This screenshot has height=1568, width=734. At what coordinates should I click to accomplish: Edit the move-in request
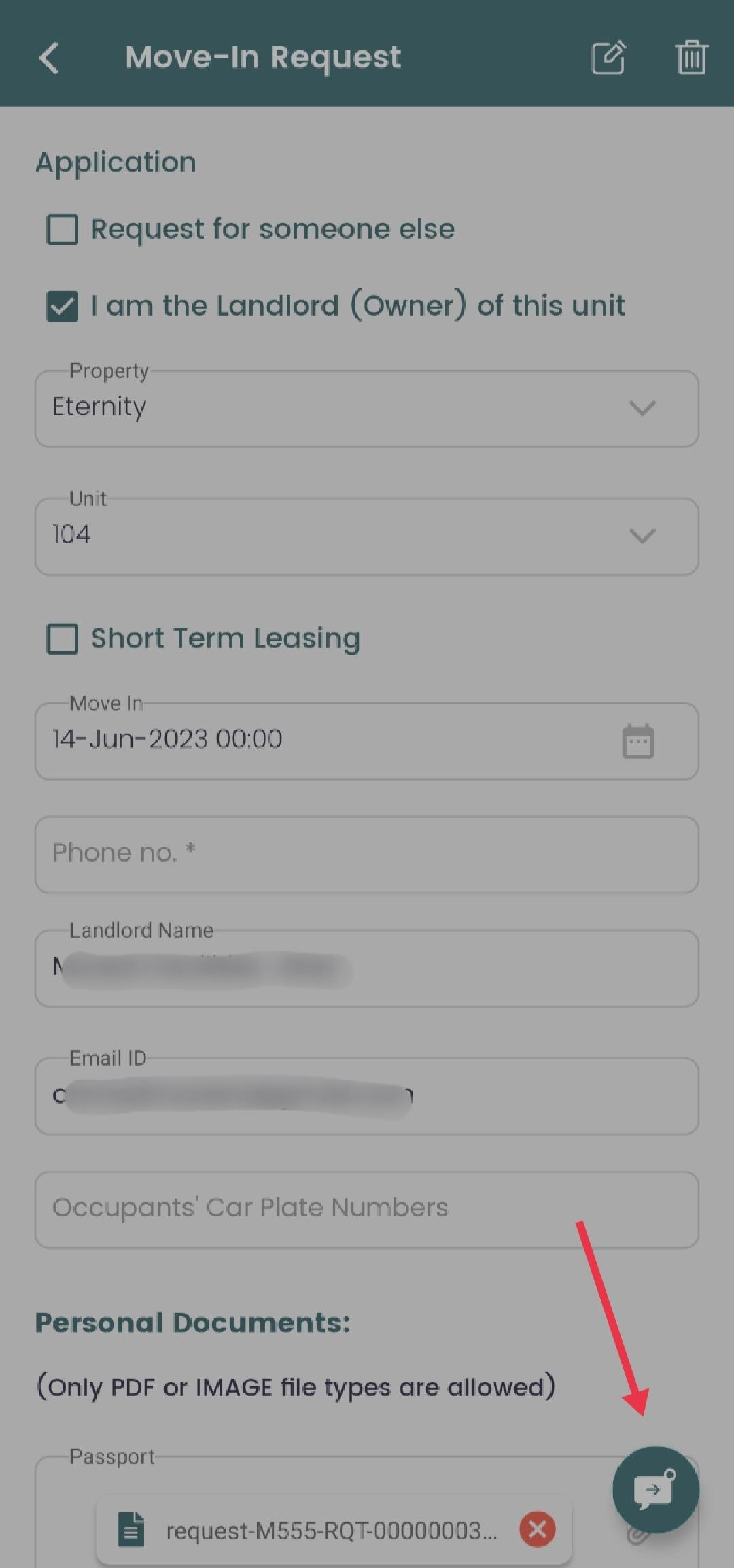608,57
